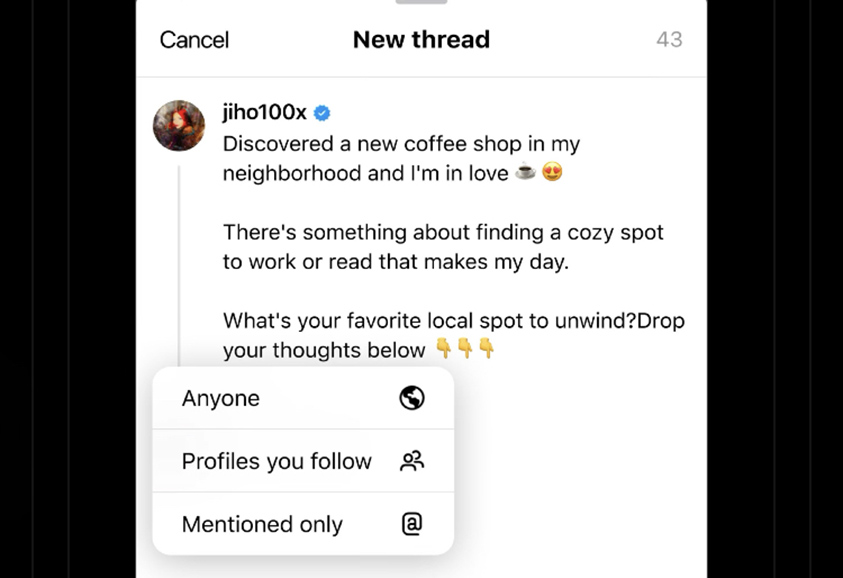This screenshot has height=578, width=843.
Task: Select Anyone reply option
Action: click(302, 398)
